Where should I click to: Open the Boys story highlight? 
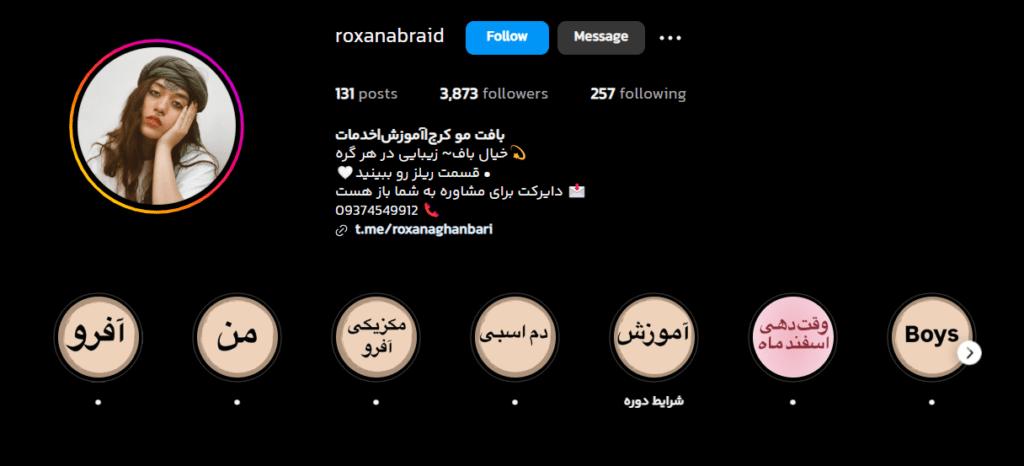930,337
